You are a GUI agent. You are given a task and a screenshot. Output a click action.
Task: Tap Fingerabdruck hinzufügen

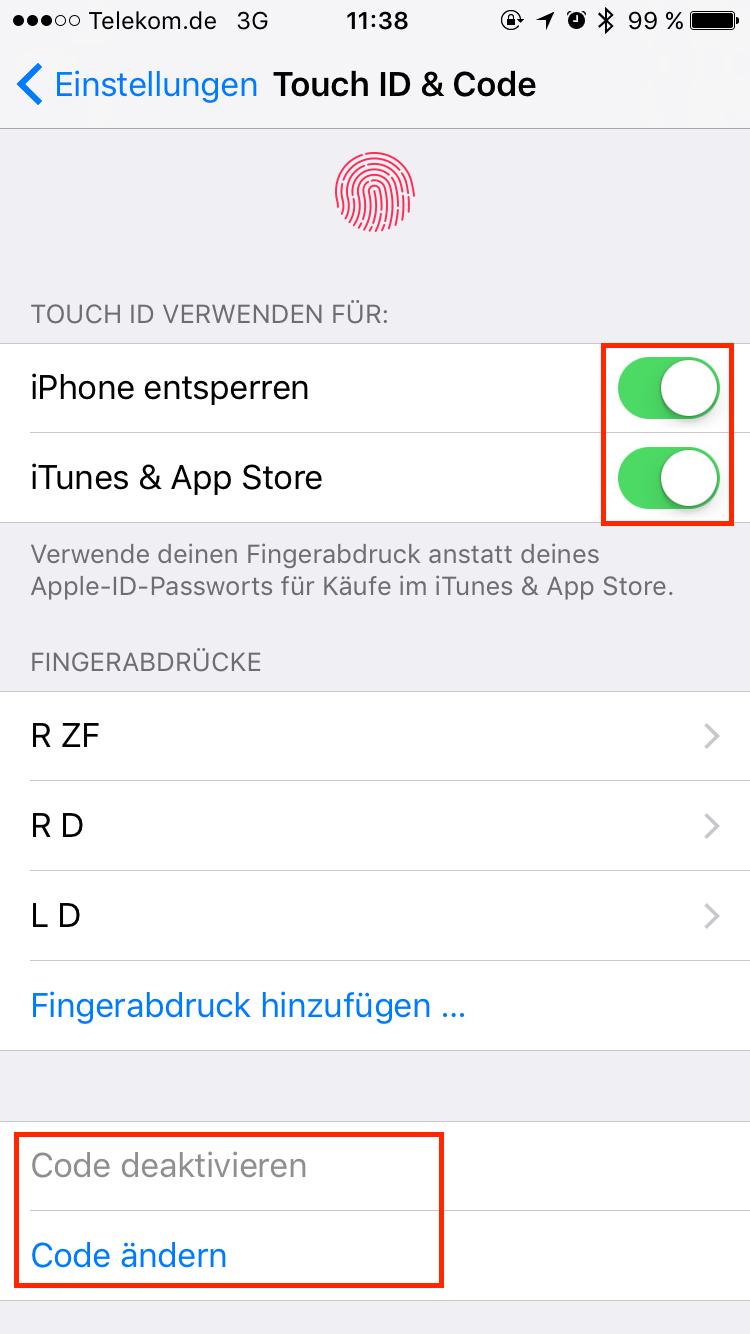coord(248,1005)
